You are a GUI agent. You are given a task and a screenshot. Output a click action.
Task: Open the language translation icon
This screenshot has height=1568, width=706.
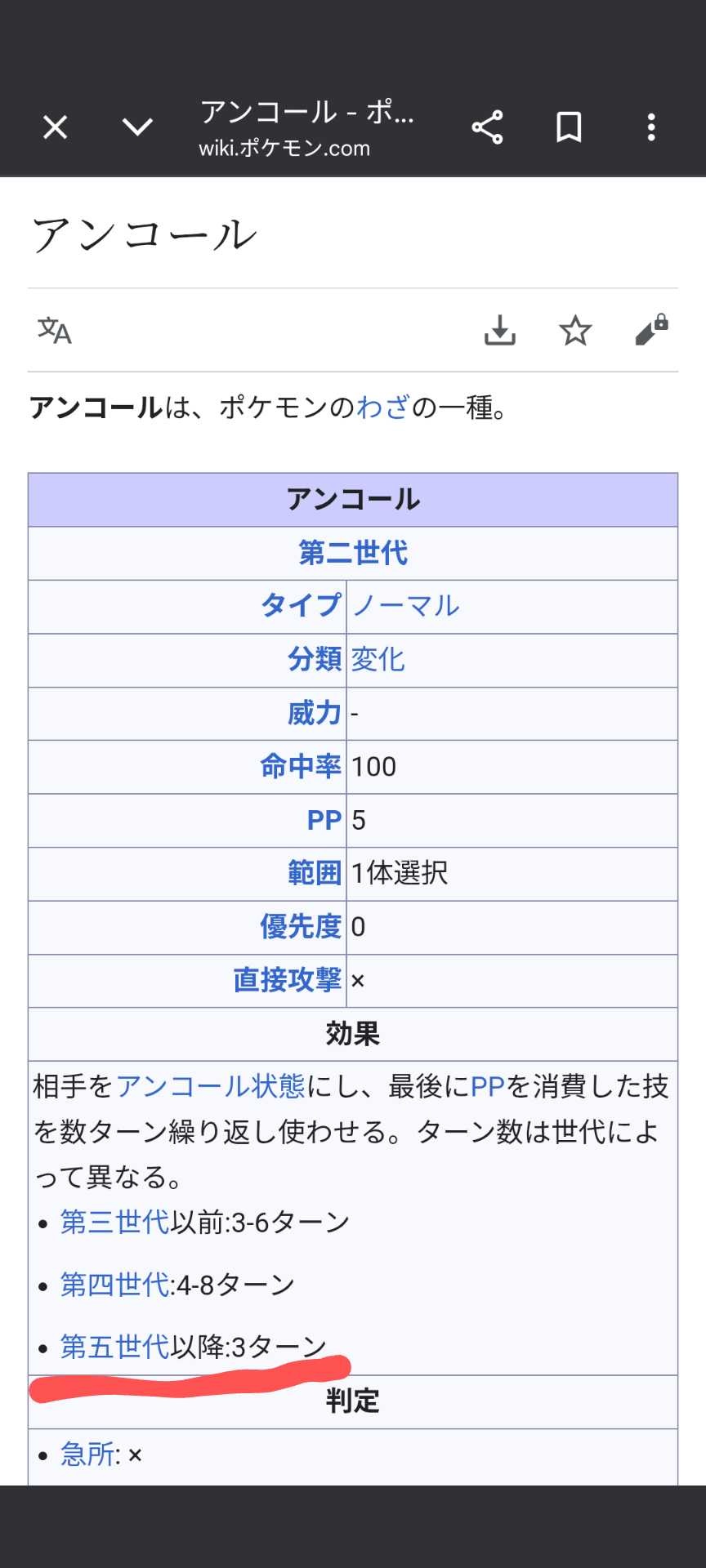pos(55,331)
